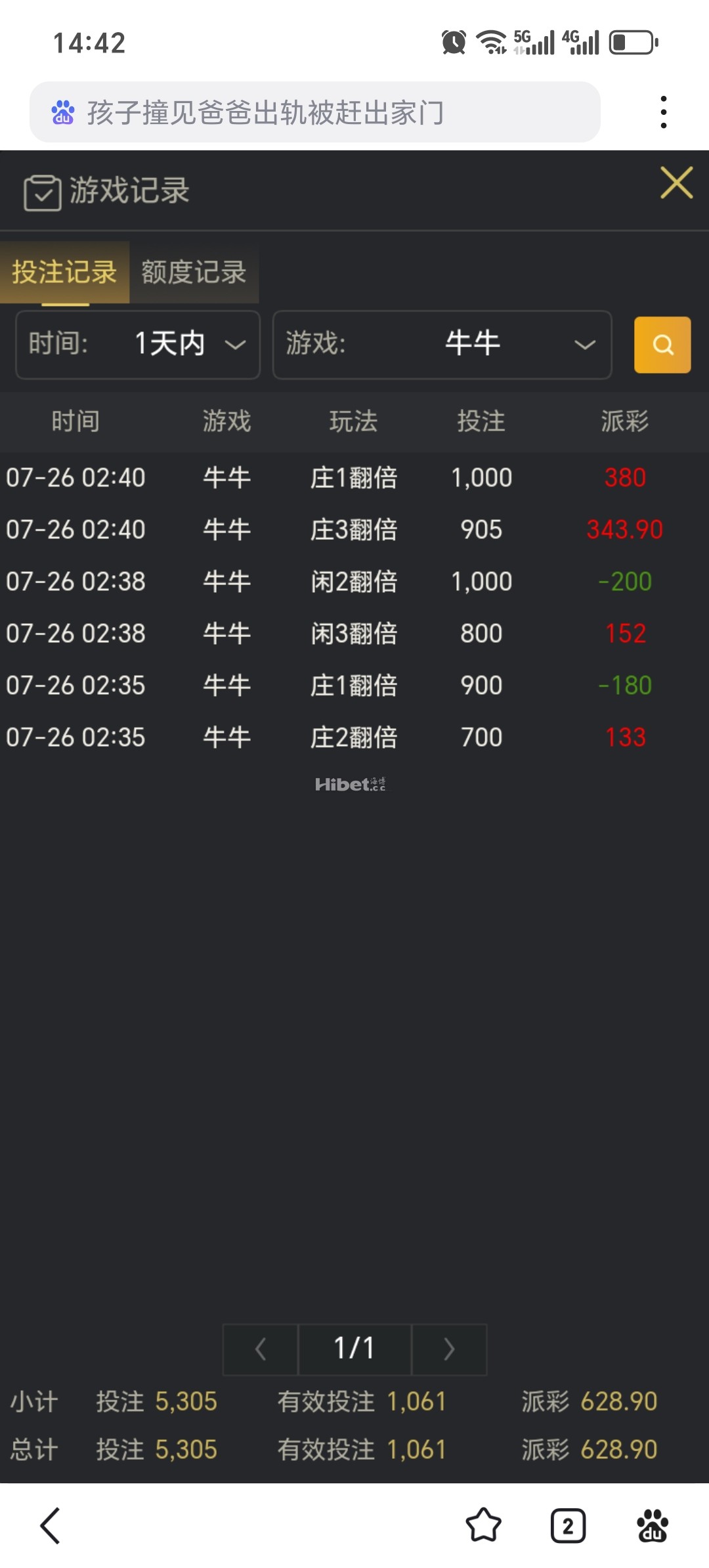Tap the search text 孩子撞见爸爸出轨被赶出家门

point(265,112)
